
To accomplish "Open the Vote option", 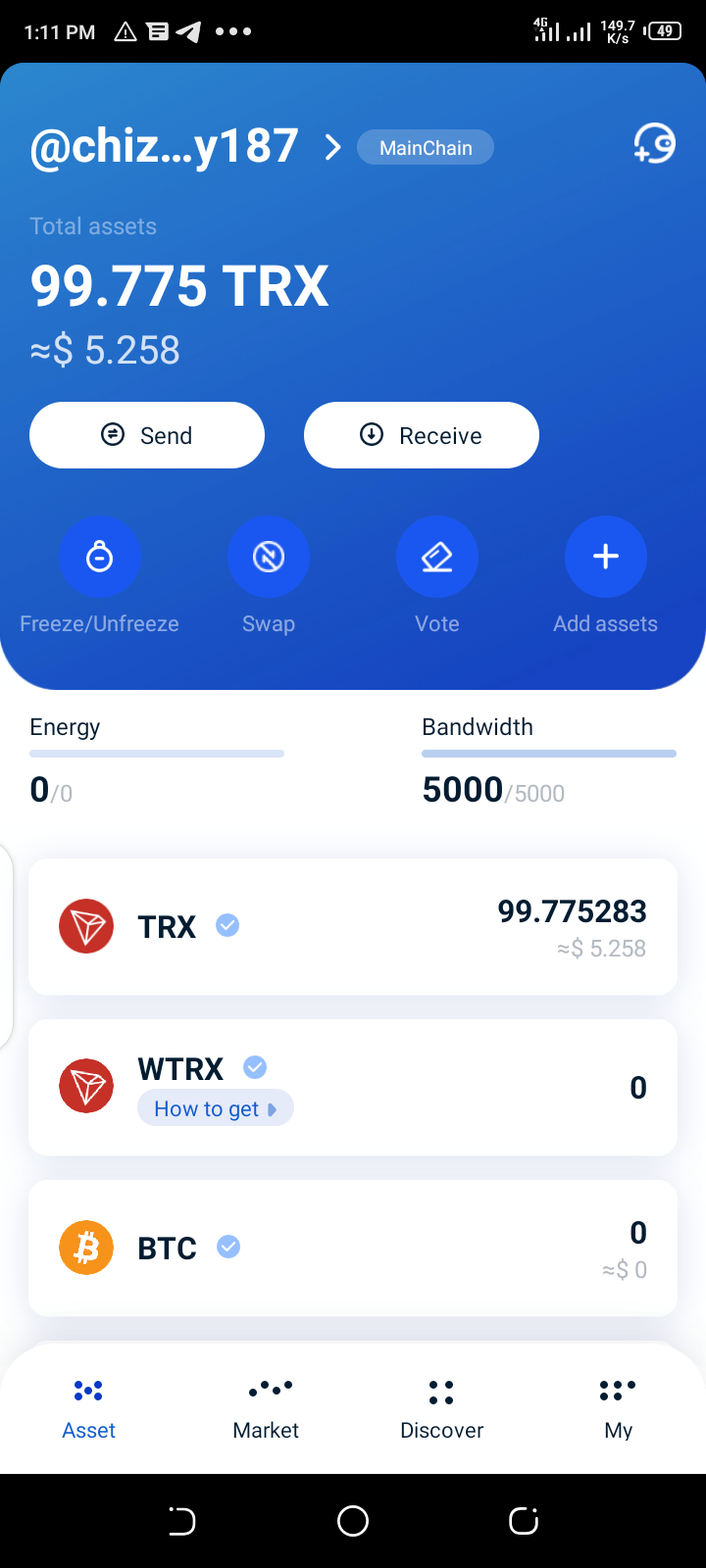I will pyautogui.click(x=437, y=557).
